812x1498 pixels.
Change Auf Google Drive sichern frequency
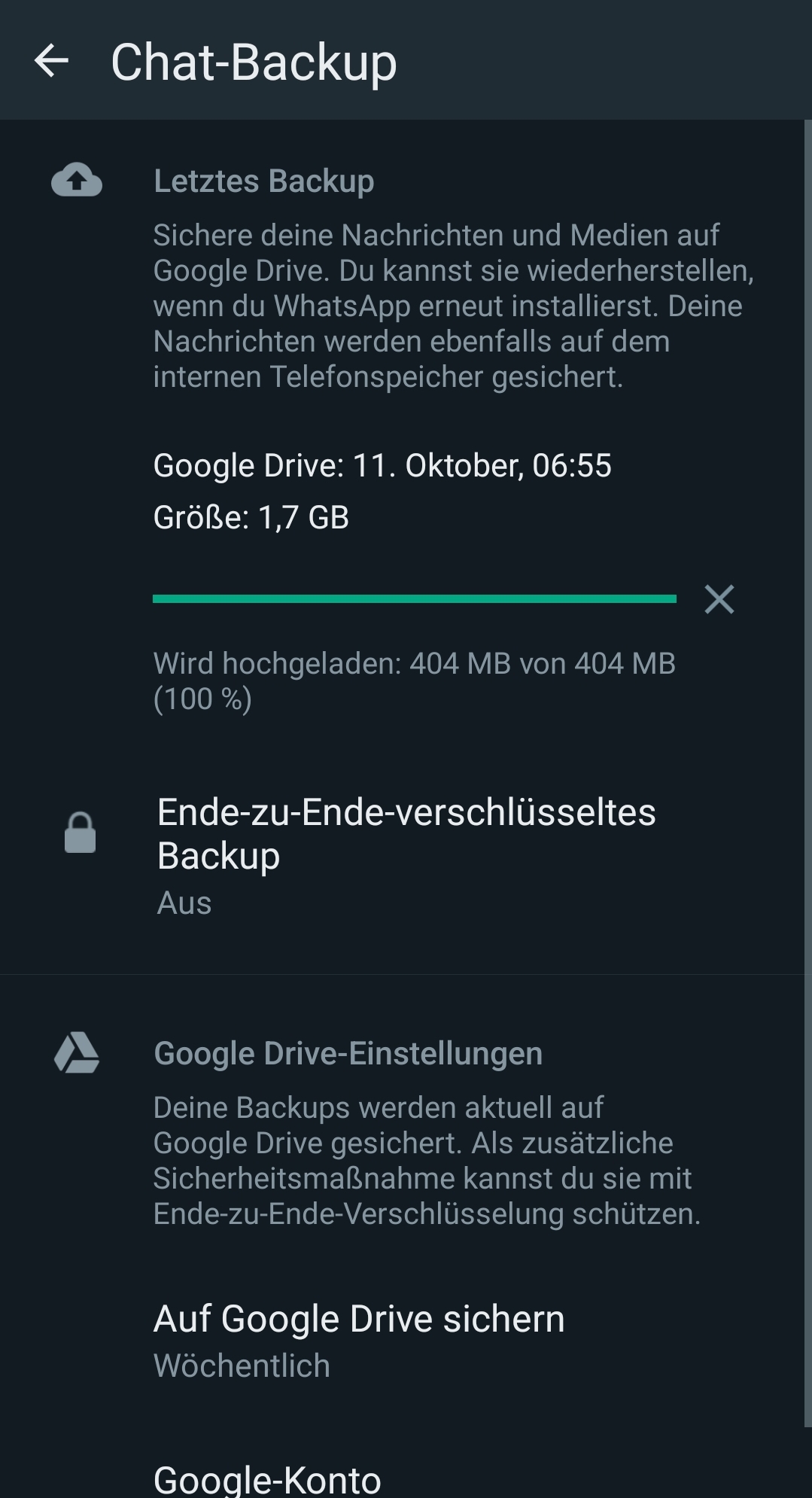pyautogui.click(x=359, y=1341)
